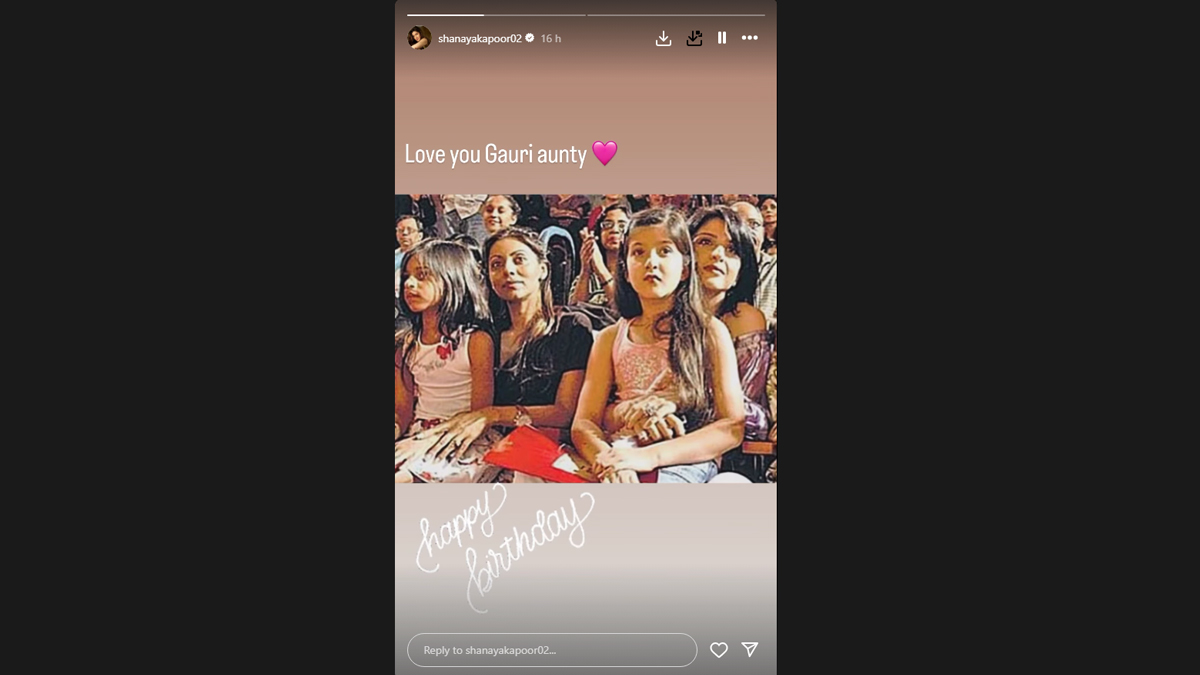Open the three-dot overflow menu
The image size is (1200, 675).
[x=750, y=38]
